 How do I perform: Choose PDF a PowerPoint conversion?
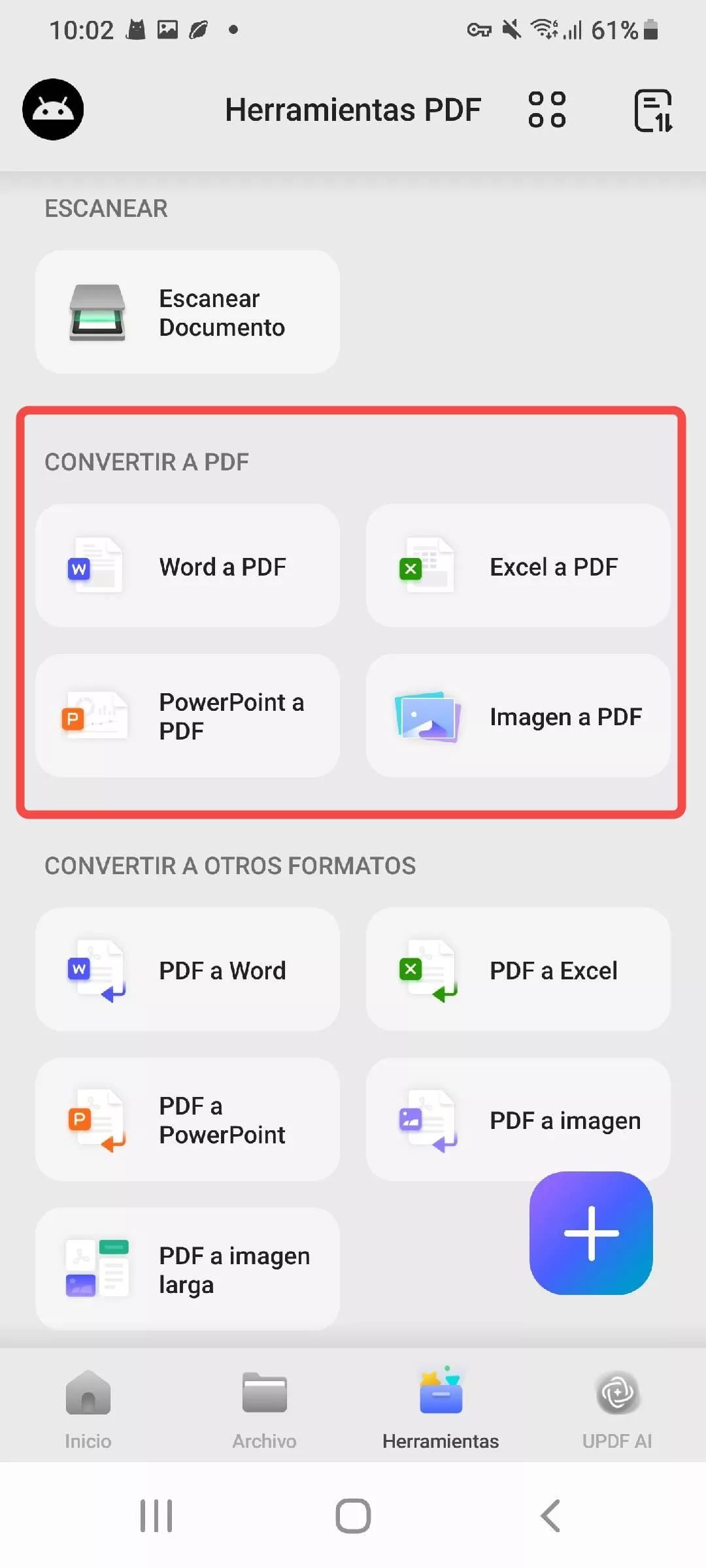coord(188,1120)
